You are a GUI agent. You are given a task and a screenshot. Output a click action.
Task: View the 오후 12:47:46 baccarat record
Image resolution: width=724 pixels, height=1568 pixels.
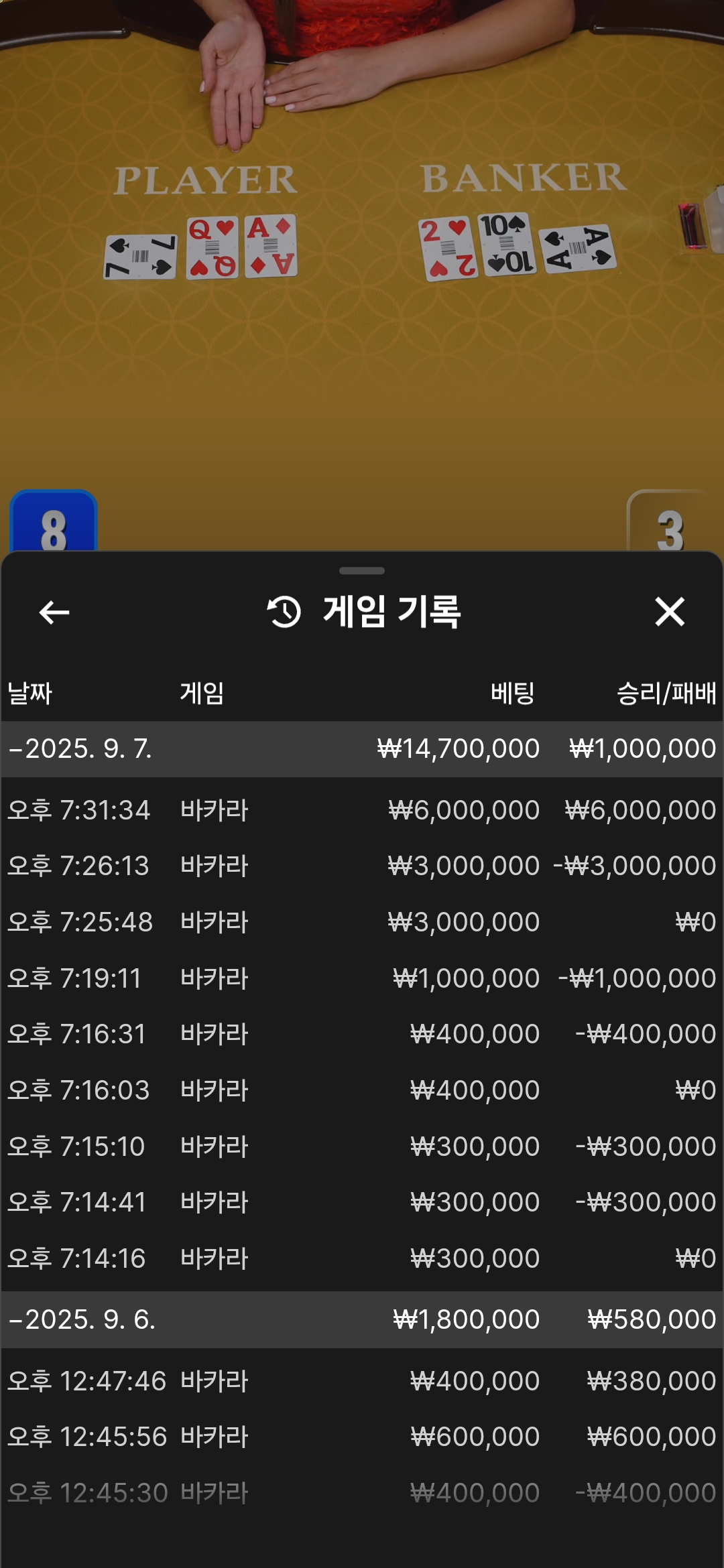[362, 1381]
